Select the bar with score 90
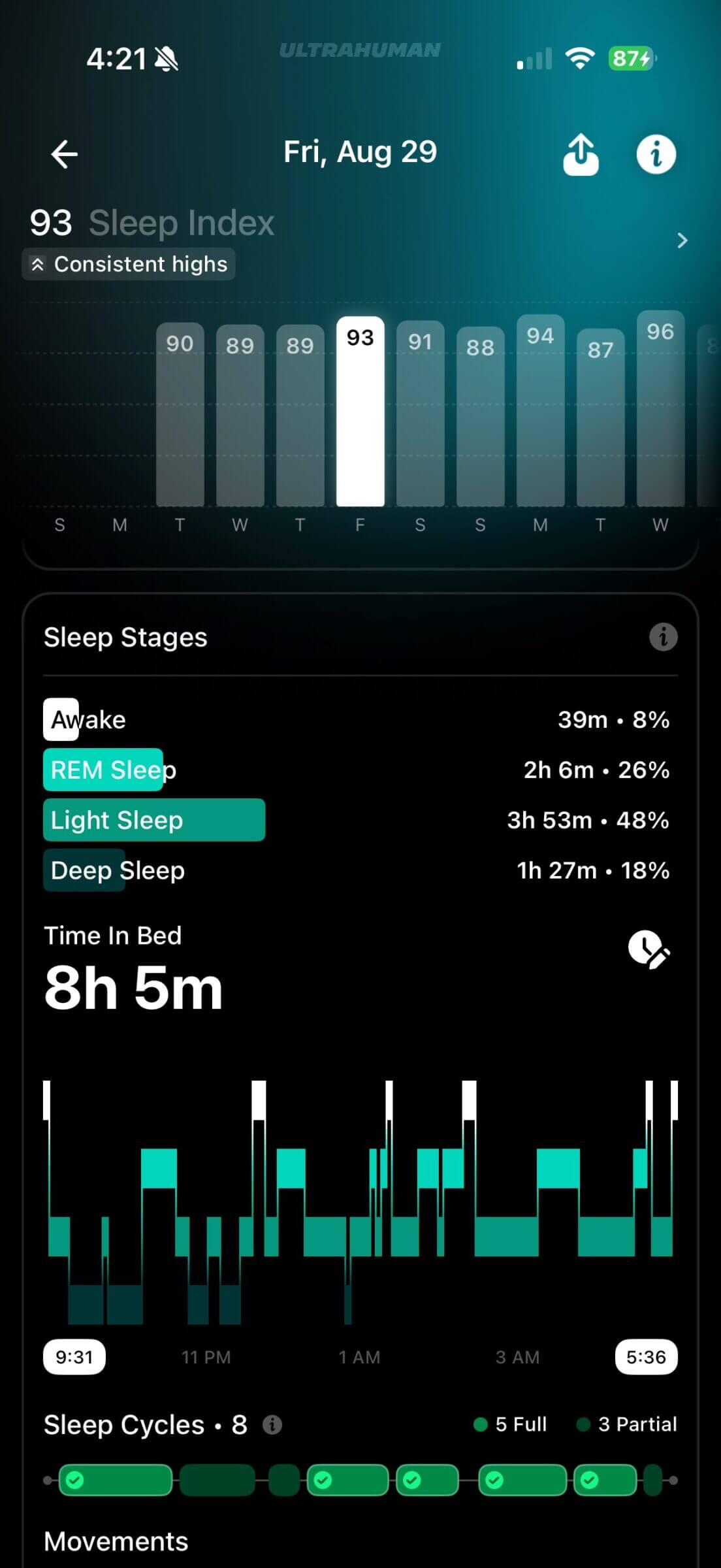 click(180, 414)
